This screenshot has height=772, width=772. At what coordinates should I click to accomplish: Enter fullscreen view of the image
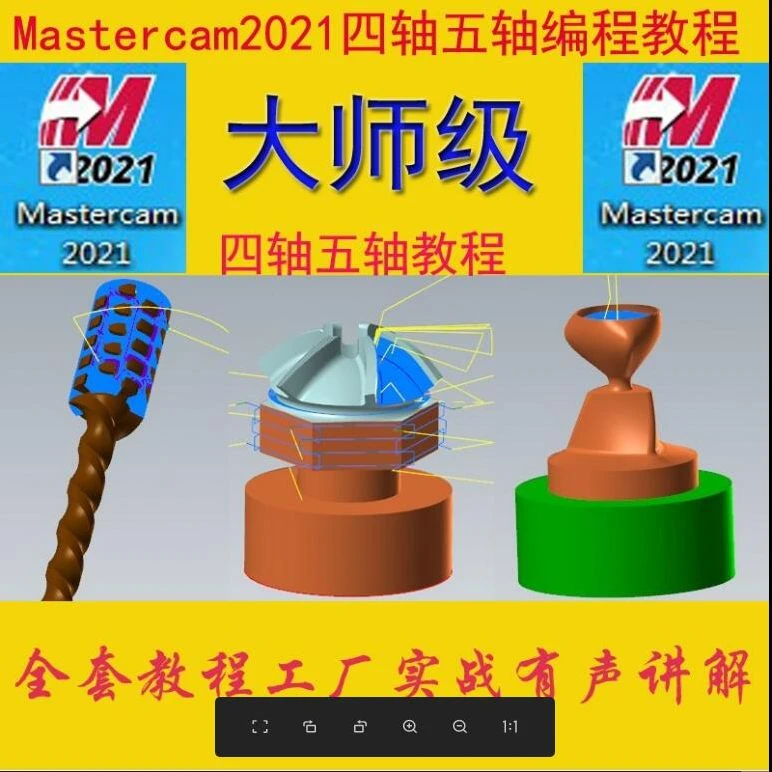(260, 727)
